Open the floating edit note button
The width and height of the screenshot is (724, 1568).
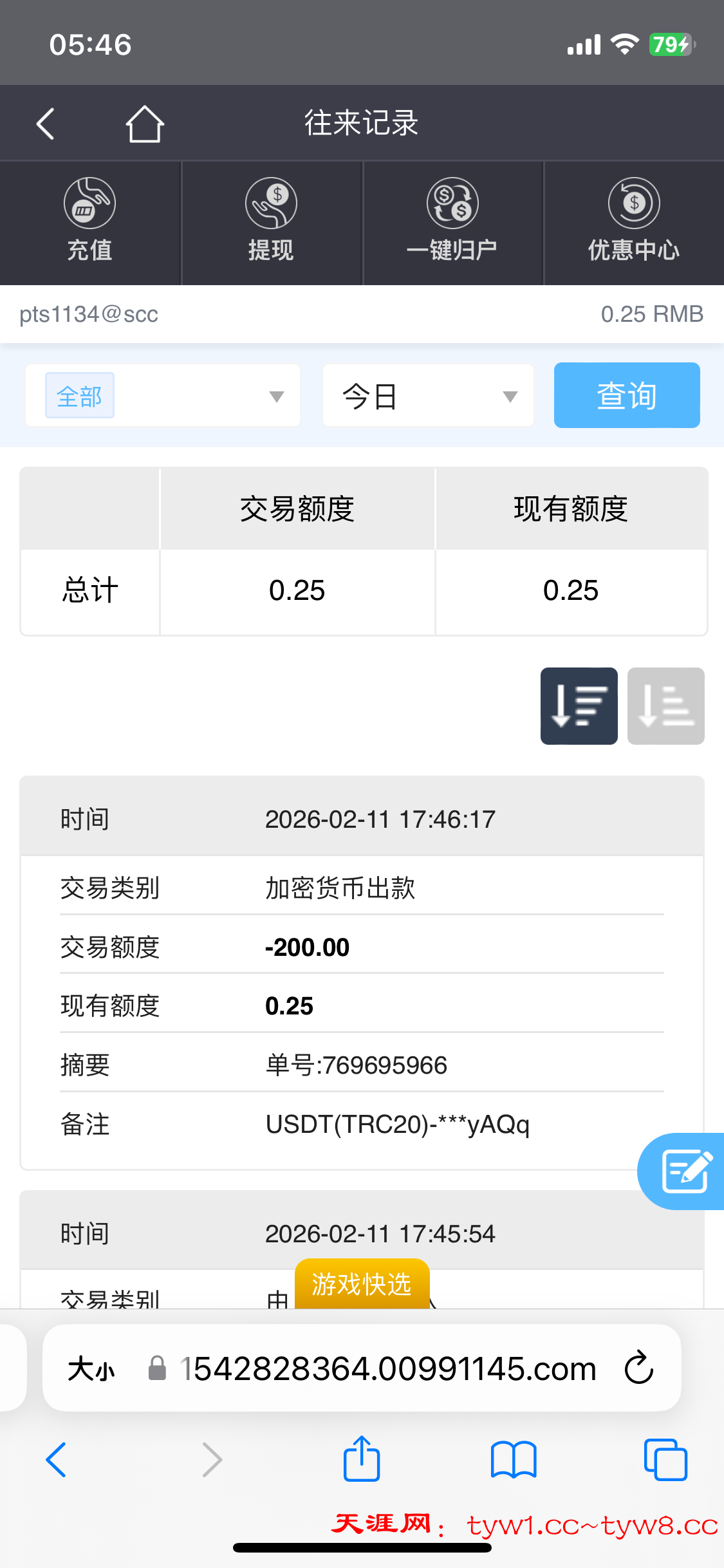click(x=685, y=1171)
